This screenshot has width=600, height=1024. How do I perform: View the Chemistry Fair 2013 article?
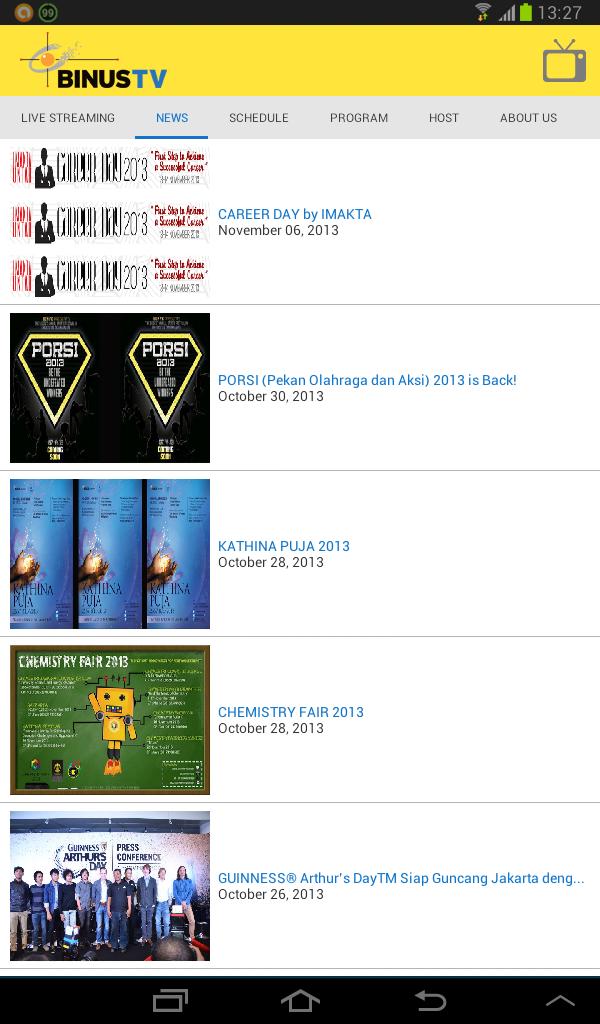click(291, 713)
